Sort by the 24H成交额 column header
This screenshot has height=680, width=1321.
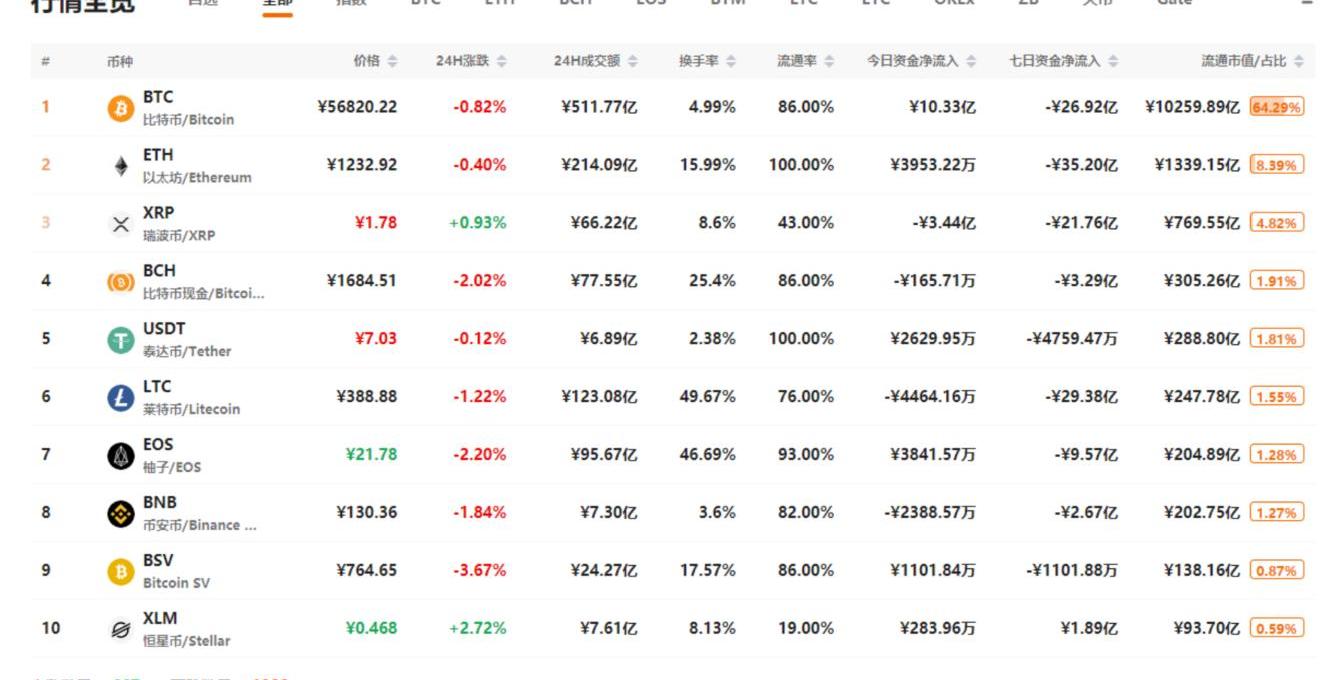coord(596,61)
